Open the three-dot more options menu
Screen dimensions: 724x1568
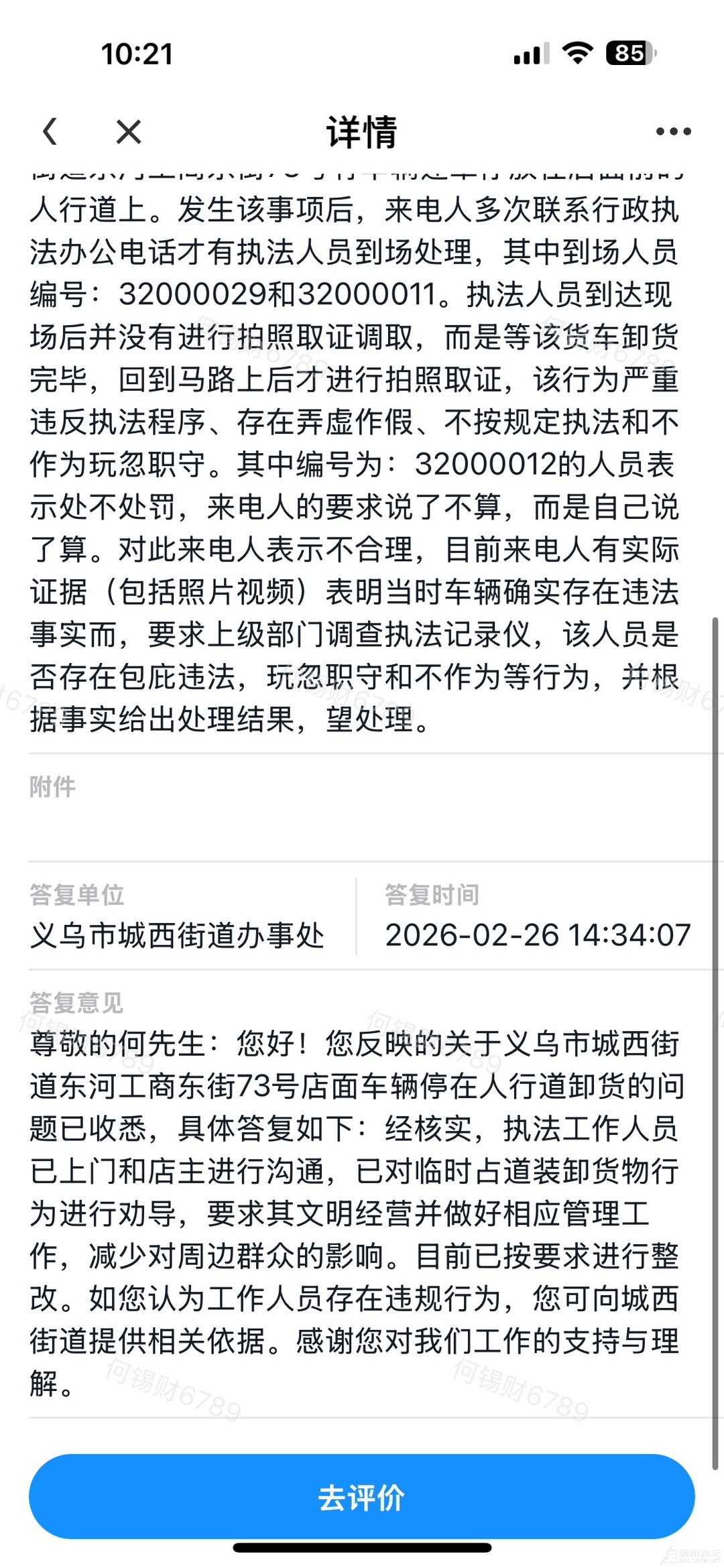pyautogui.click(x=673, y=131)
